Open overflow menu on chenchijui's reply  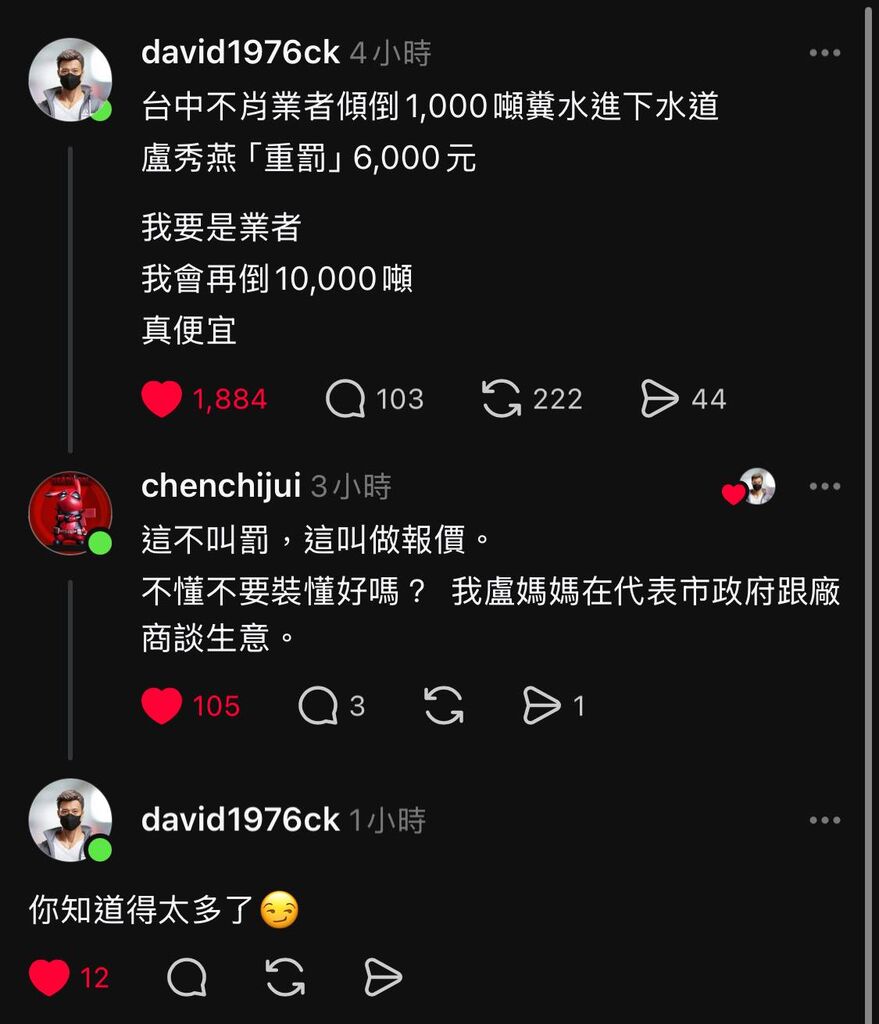click(x=824, y=487)
